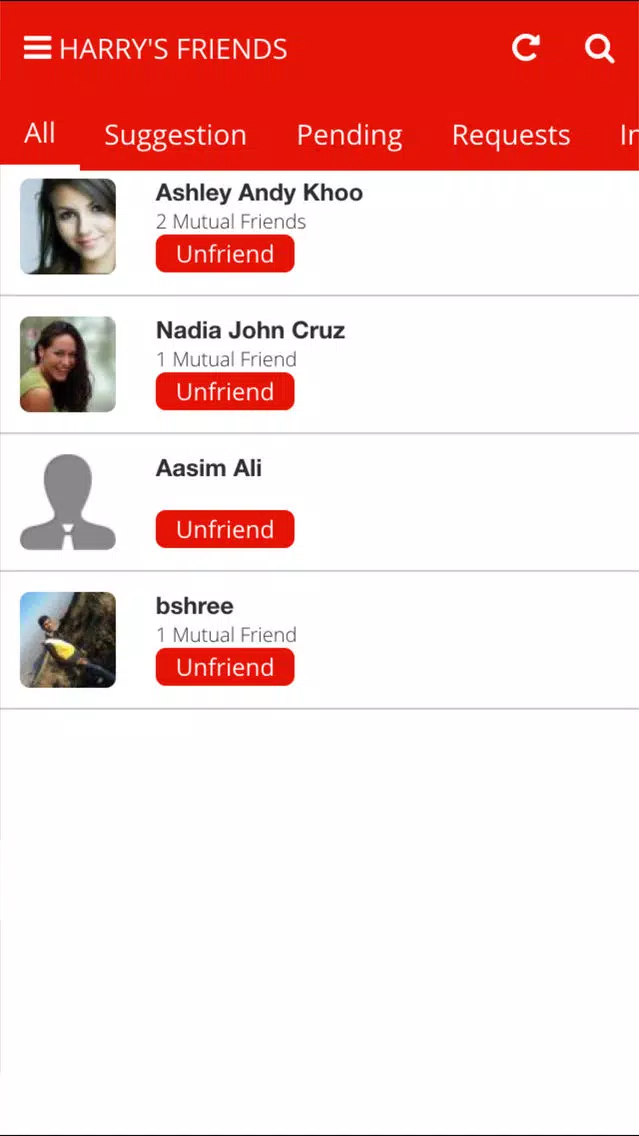The width and height of the screenshot is (639, 1136).
Task: Switch to the Requests tab
Action: tap(511, 135)
